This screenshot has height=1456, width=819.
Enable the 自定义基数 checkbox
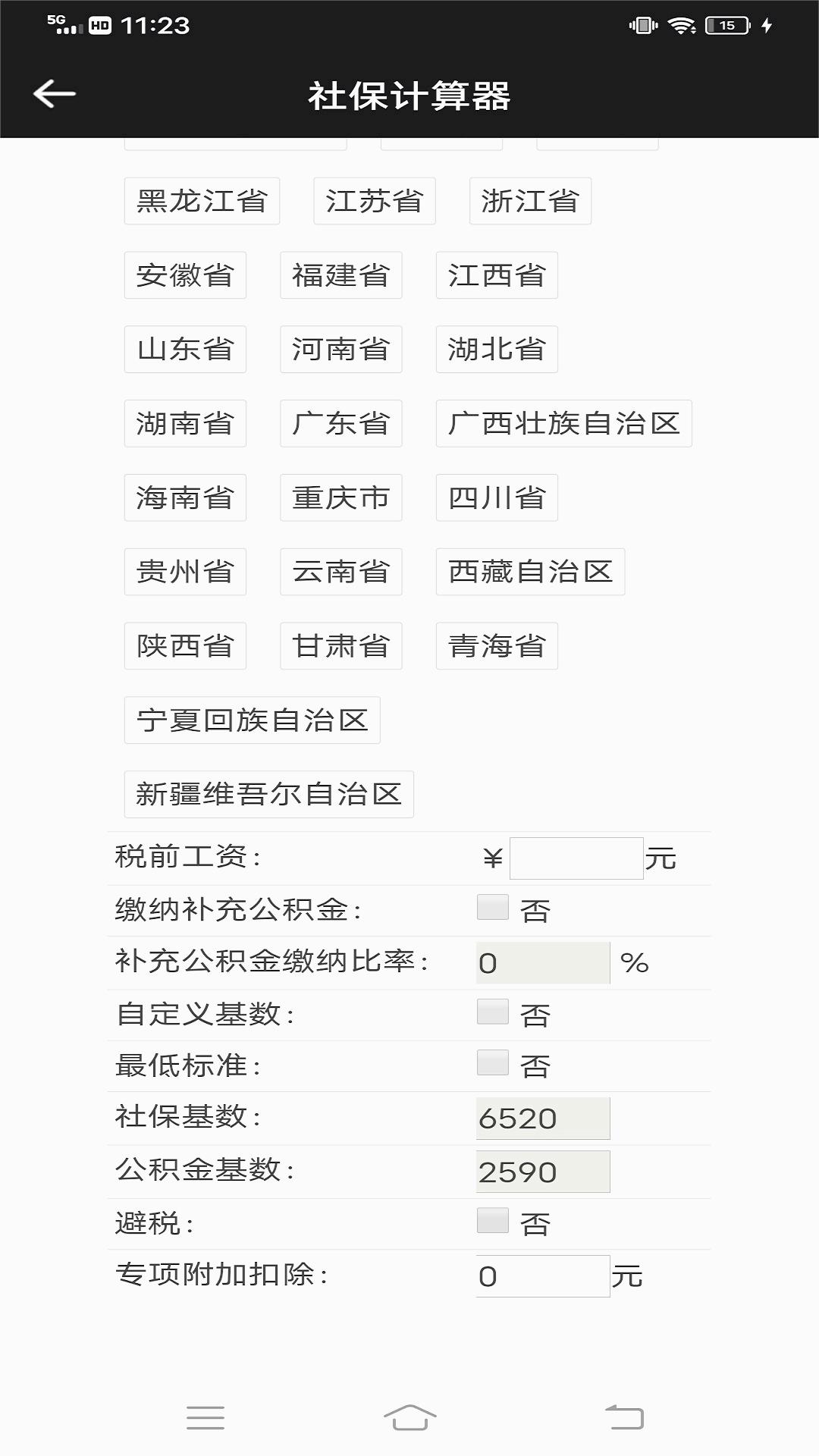tap(492, 1012)
